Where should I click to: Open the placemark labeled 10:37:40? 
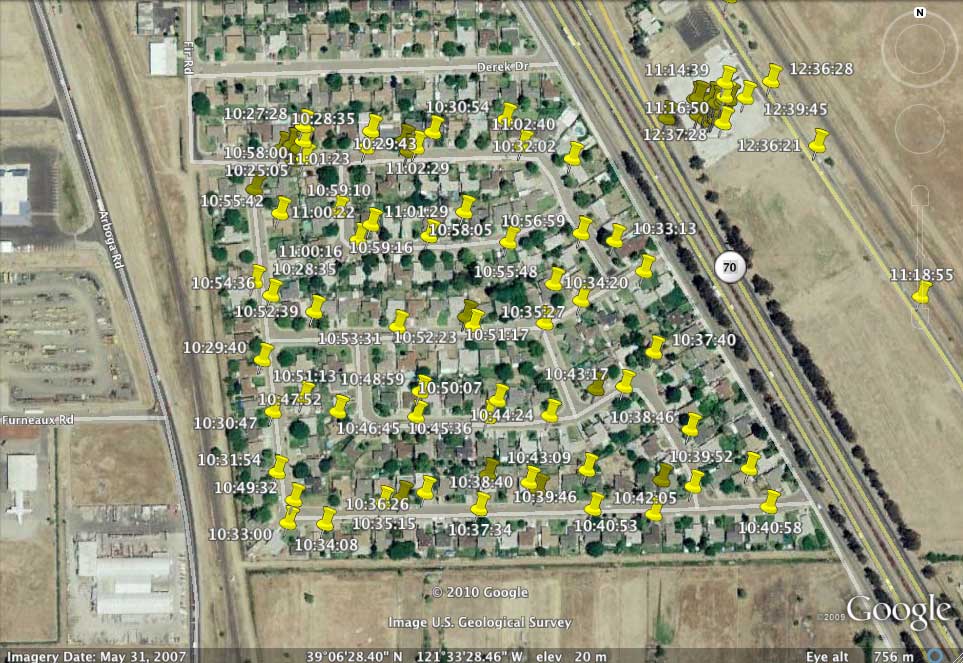pyautogui.click(x=656, y=347)
